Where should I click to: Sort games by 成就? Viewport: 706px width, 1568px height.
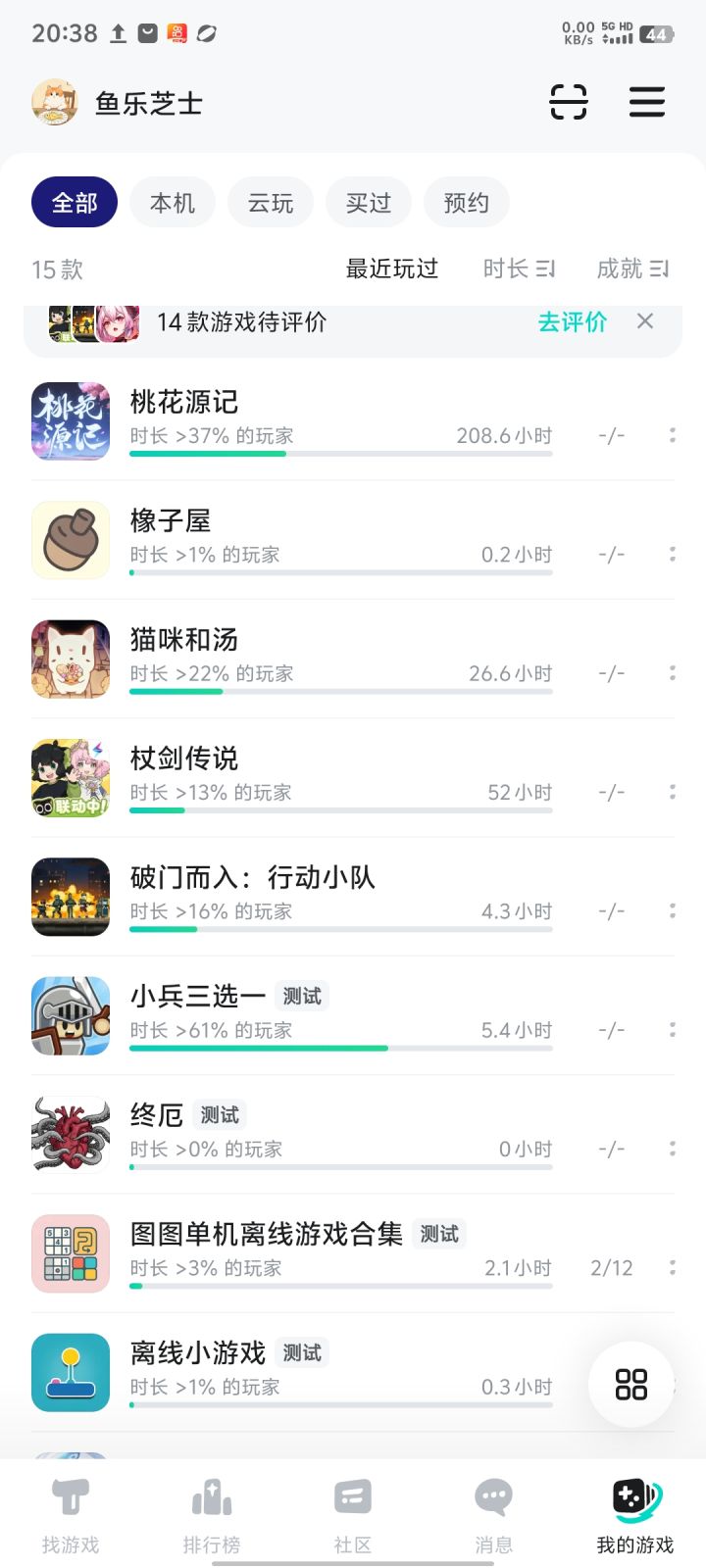click(632, 269)
